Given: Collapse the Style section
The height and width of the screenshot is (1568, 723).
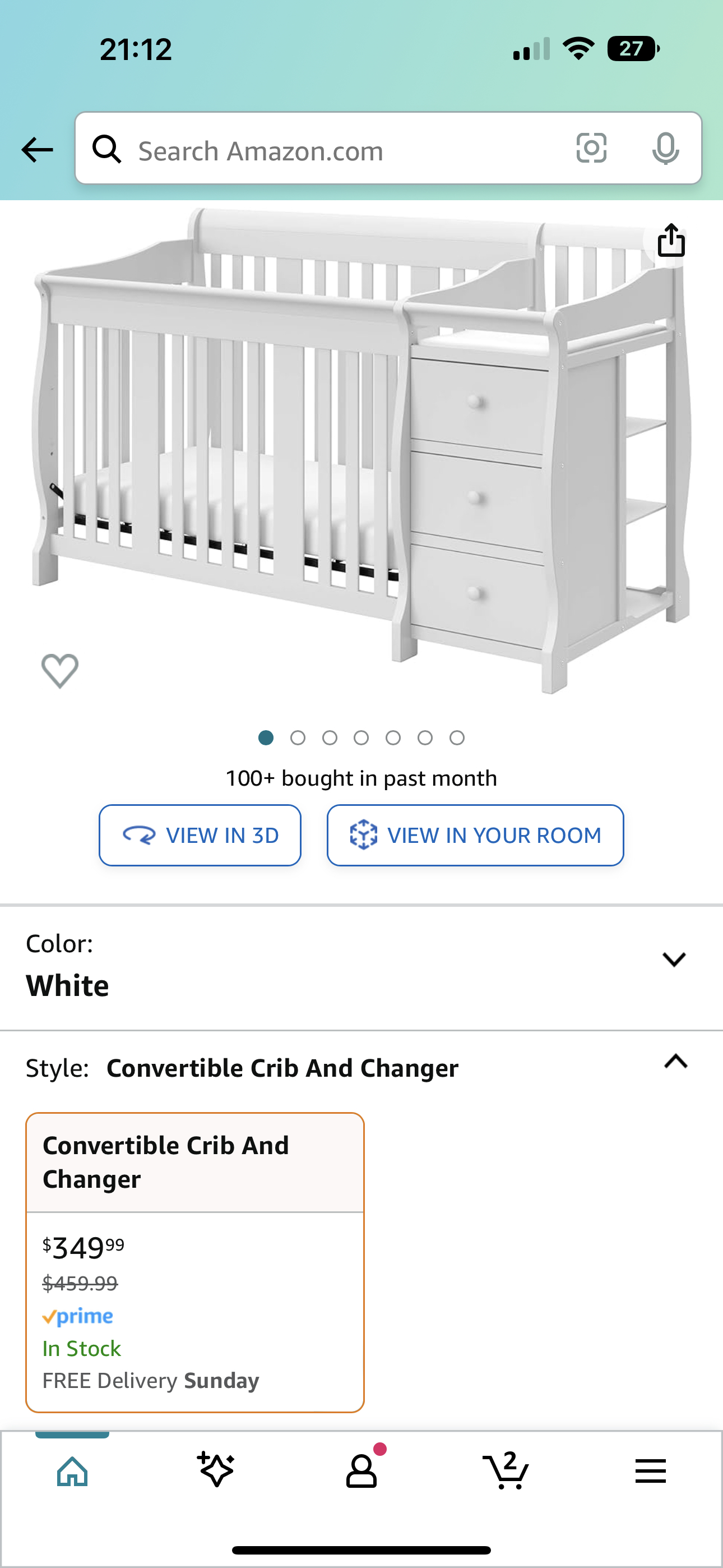Looking at the screenshot, I should pos(675,1062).
